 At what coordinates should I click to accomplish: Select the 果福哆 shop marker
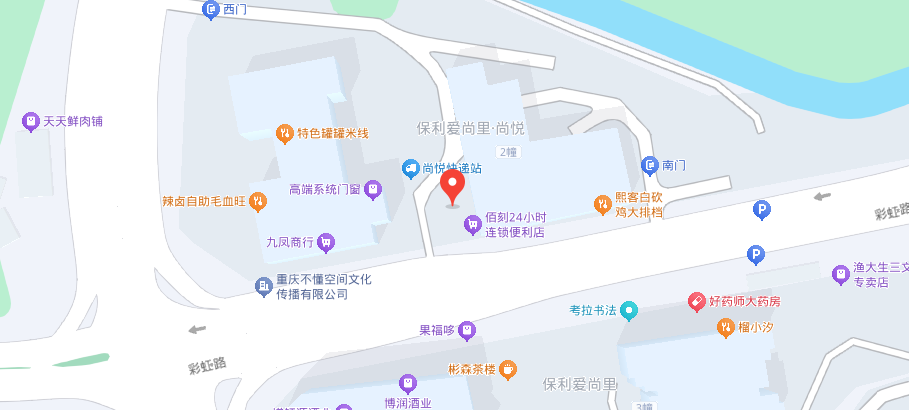(467, 330)
